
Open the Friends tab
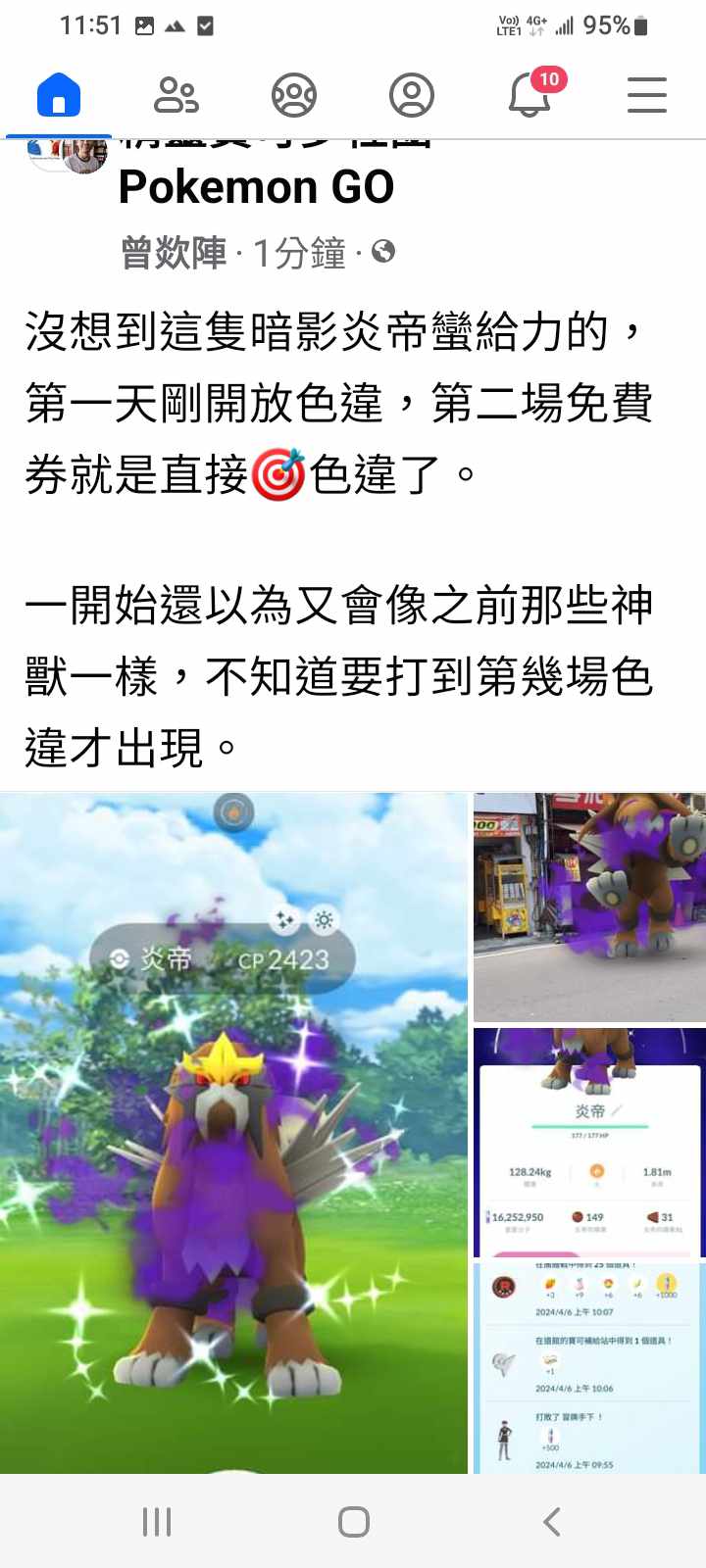pyautogui.click(x=176, y=96)
